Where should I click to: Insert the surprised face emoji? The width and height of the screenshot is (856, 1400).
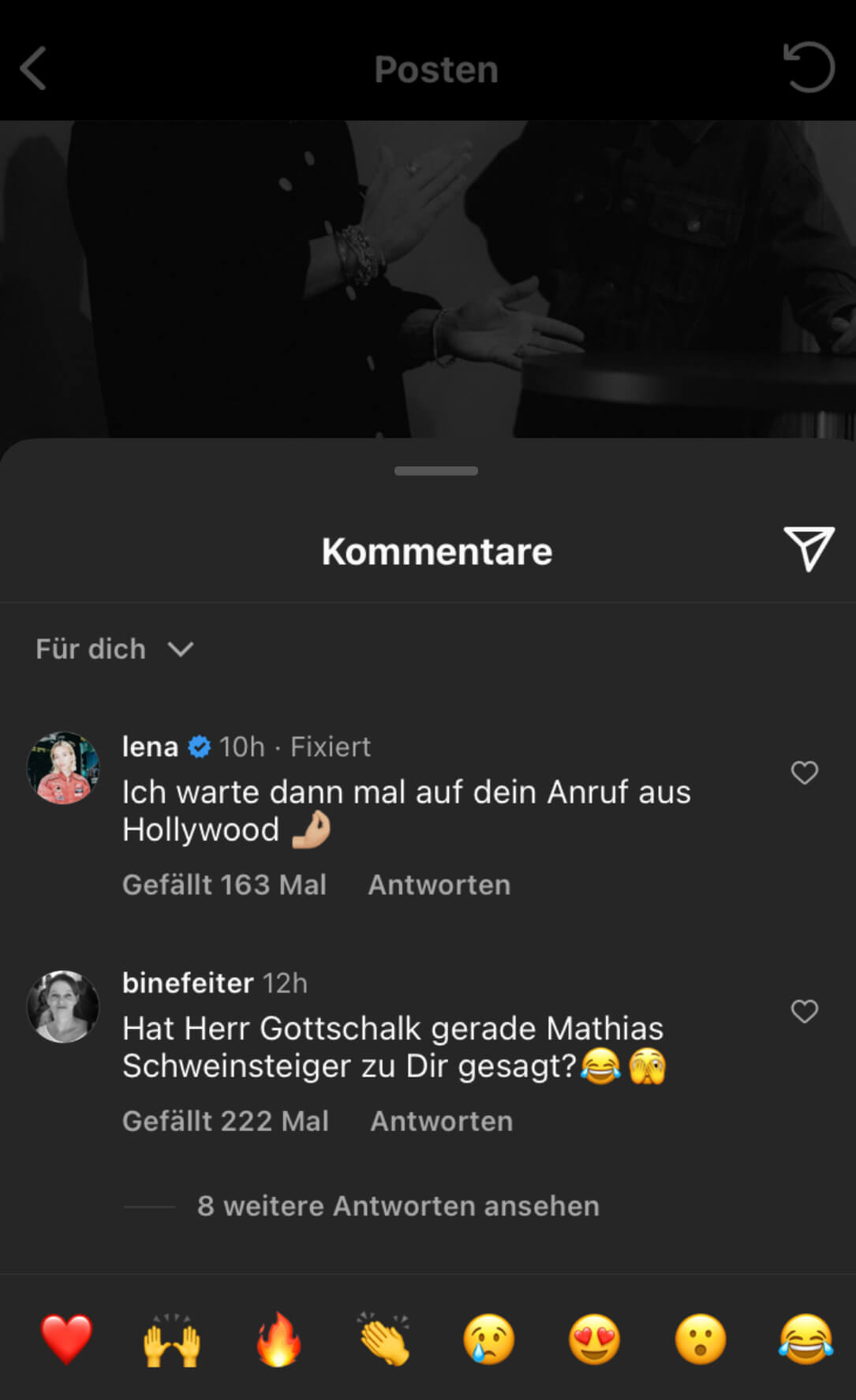701,1339
